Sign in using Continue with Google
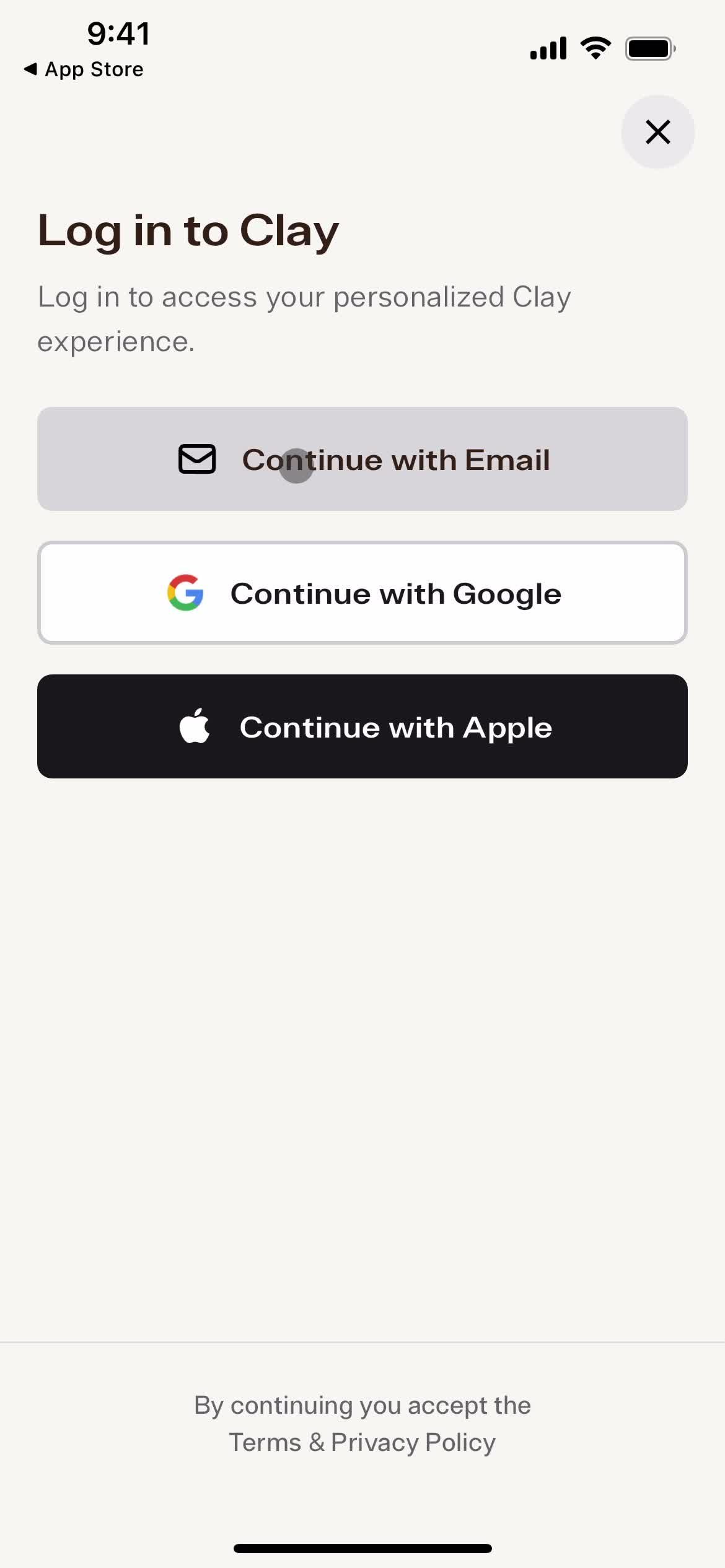725x1568 pixels. tap(362, 593)
